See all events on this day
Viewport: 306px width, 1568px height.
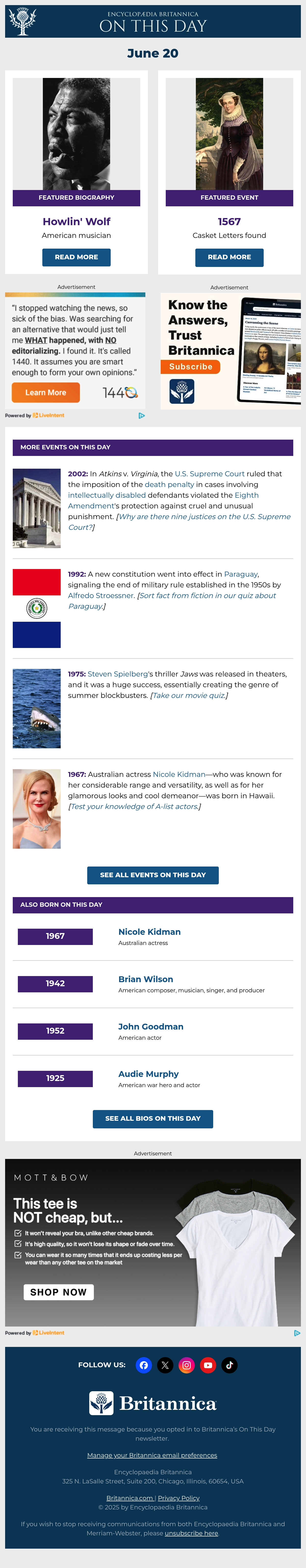153,875
